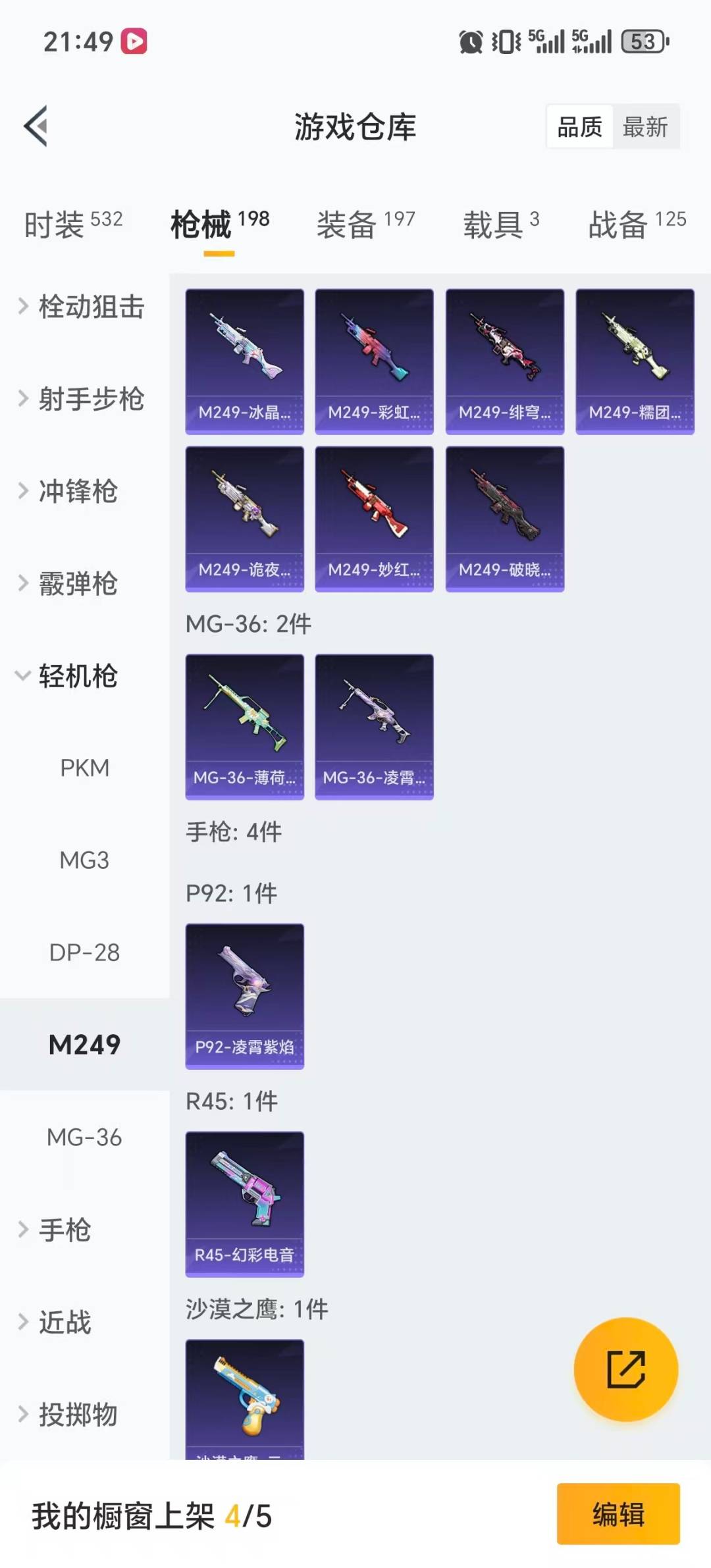
Task: Jump to MG-36 in the sidebar
Action: (x=84, y=1137)
